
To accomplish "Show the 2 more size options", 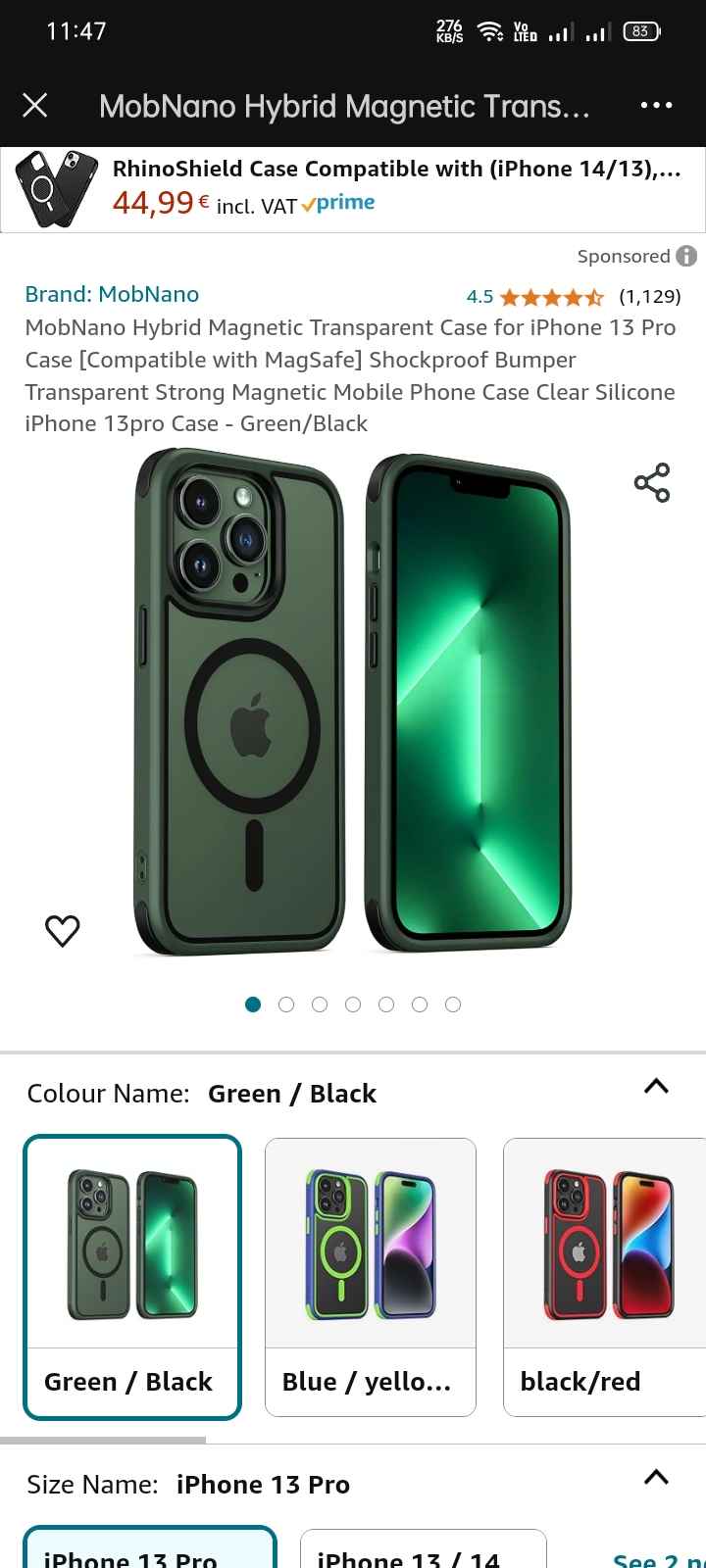I will pos(657,1558).
